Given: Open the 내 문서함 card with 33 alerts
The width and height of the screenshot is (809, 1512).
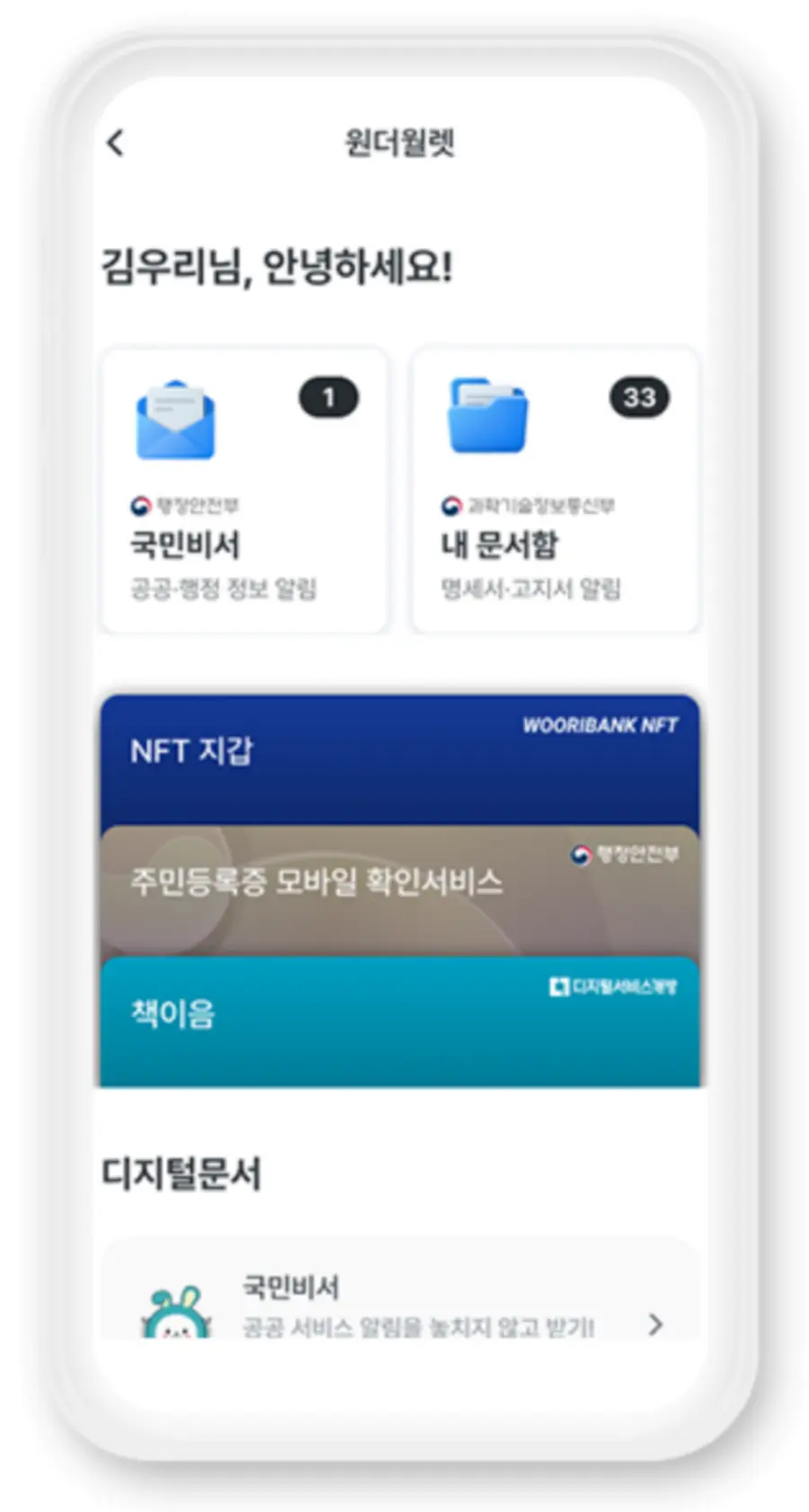Looking at the screenshot, I should (555, 491).
